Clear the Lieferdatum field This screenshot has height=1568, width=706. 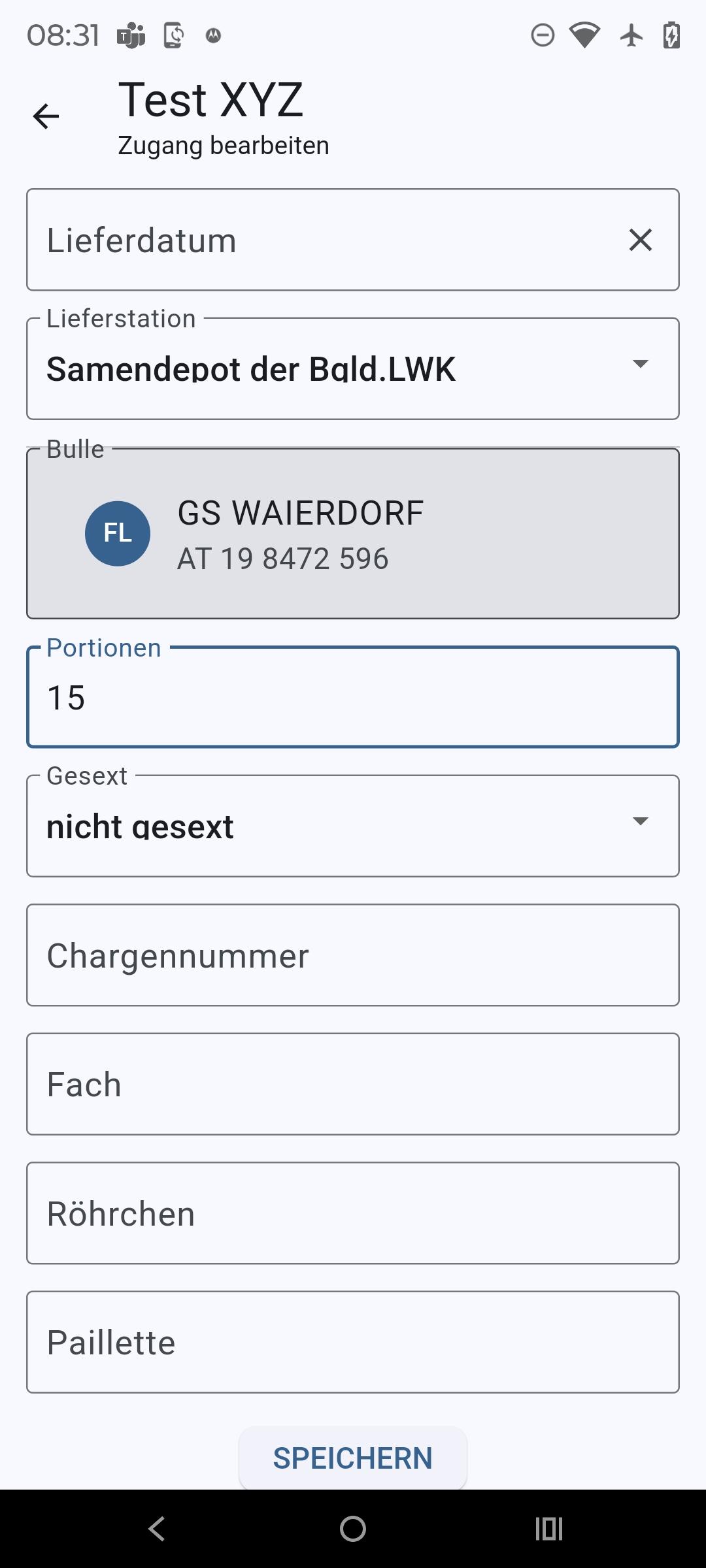click(640, 240)
